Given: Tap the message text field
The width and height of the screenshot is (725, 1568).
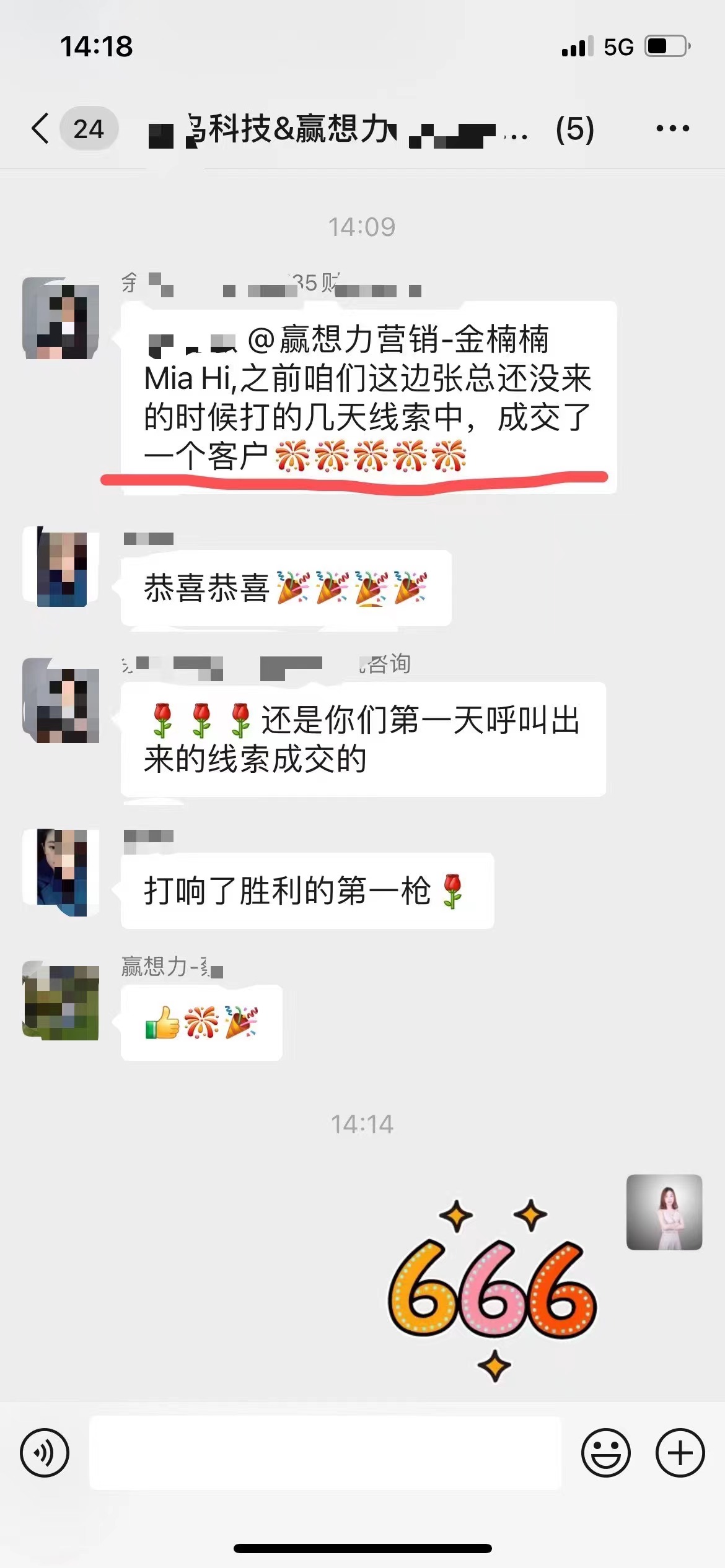Looking at the screenshot, I should click(x=325, y=1453).
